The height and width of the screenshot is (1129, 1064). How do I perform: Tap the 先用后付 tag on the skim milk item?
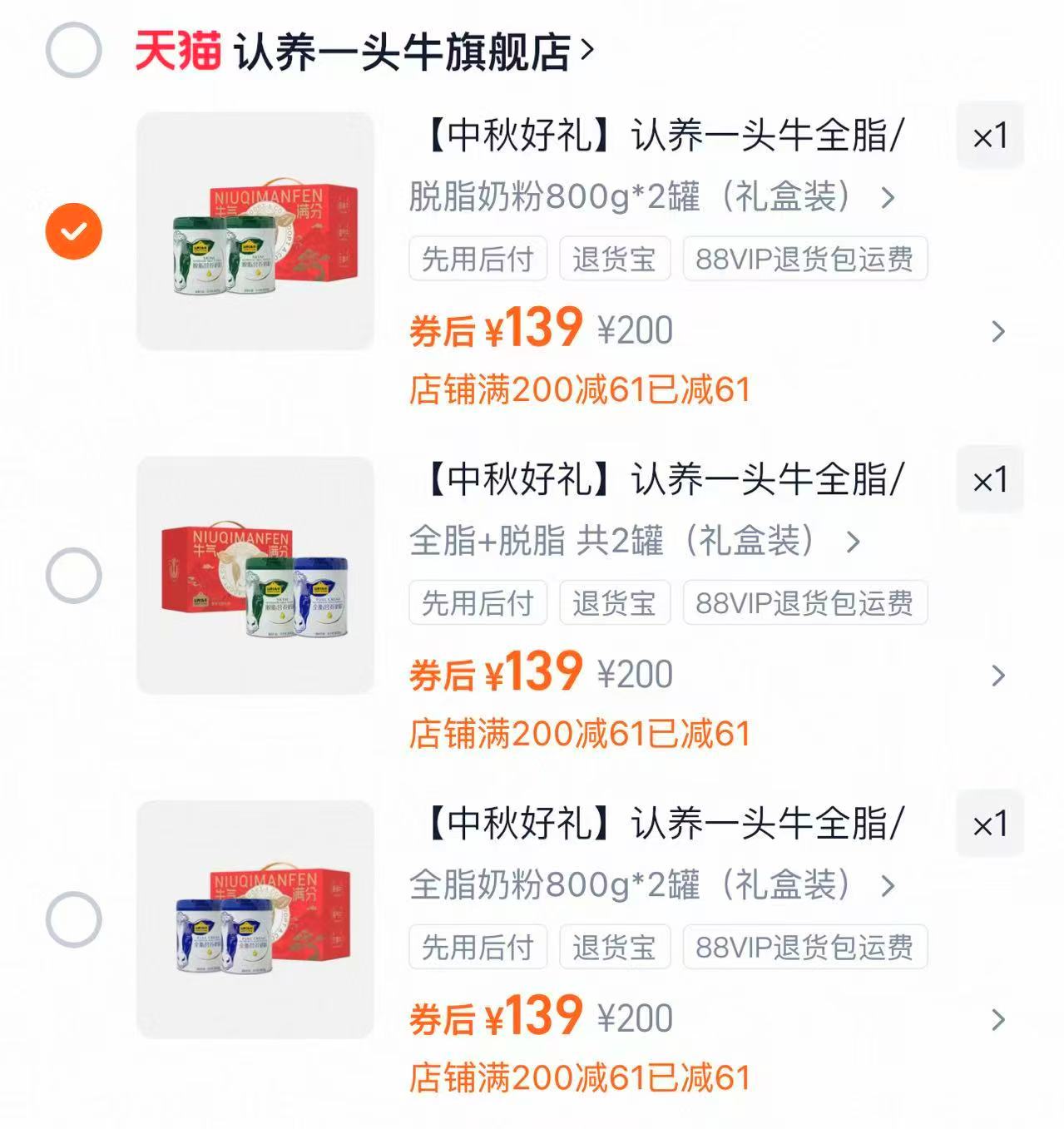[x=478, y=259]
